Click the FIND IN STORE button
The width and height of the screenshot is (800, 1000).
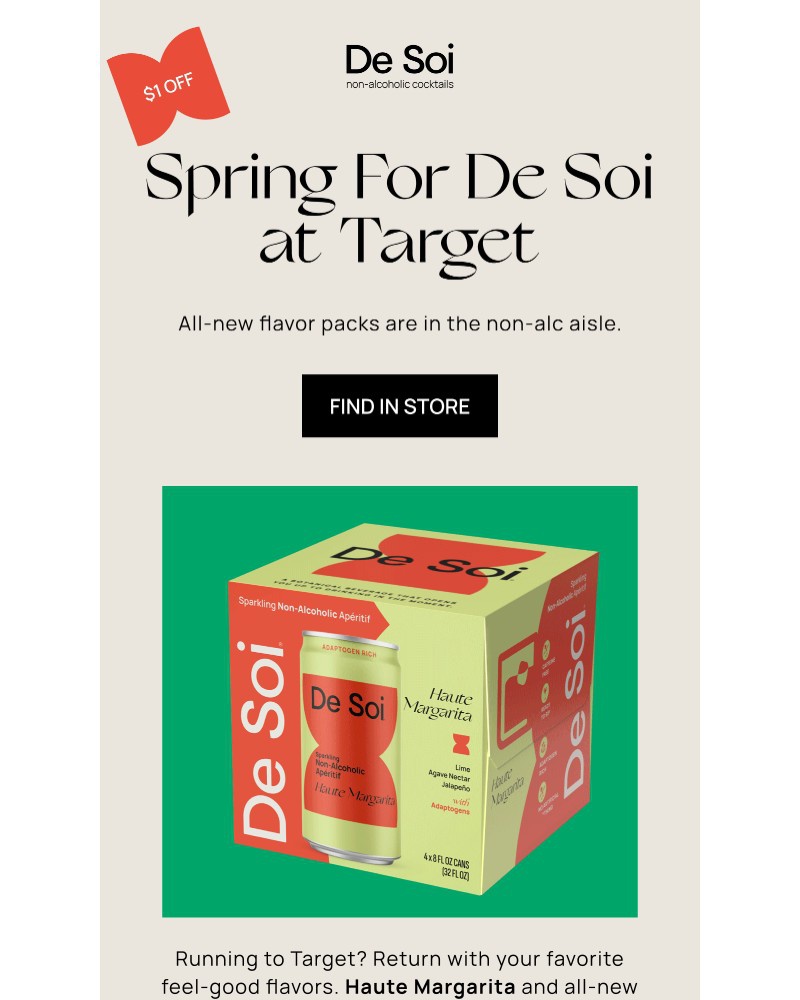tap(400, 406)
